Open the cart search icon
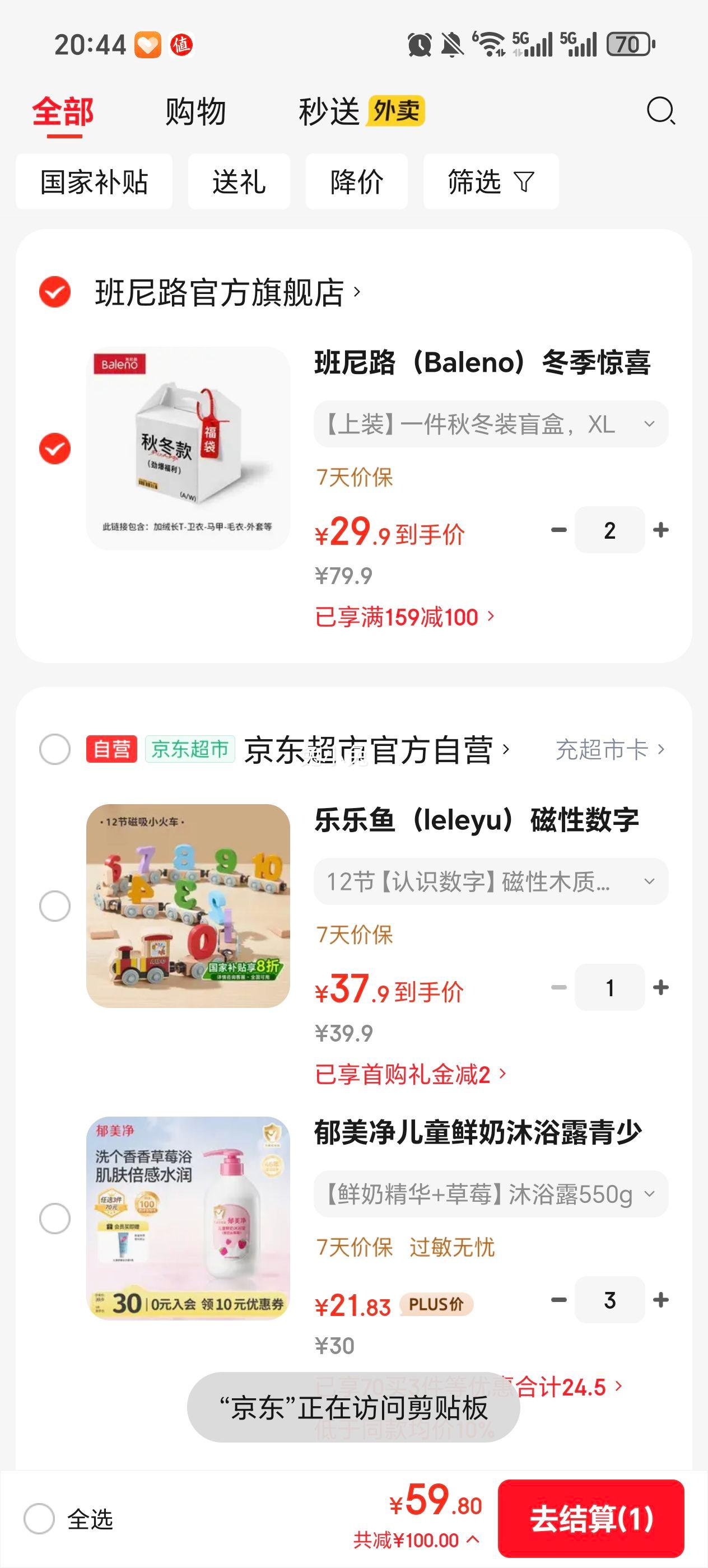The width and height of the screenshot is (708, 1568). coord(660,111)
